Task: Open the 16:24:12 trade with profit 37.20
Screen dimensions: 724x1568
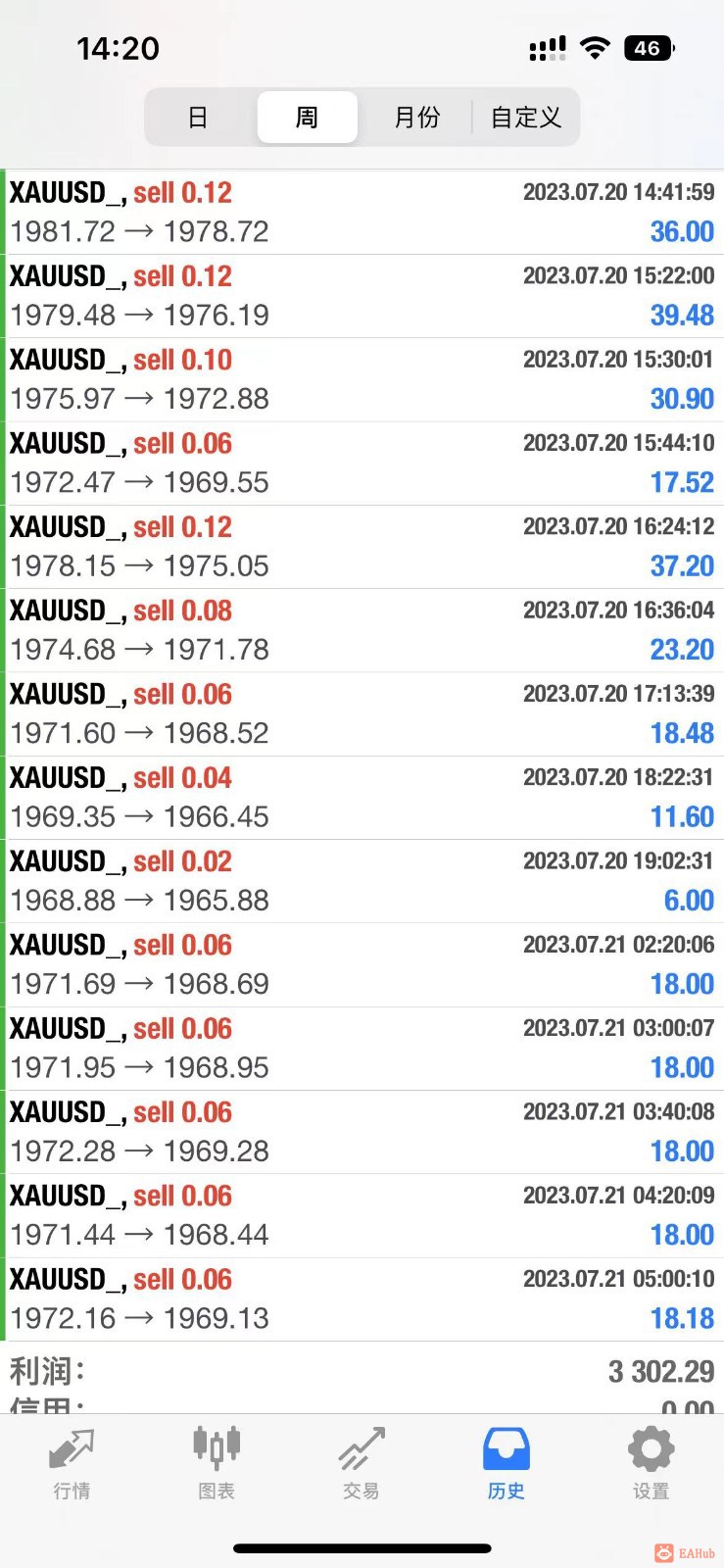Action: pyautogui.click(x=362, y=547)
